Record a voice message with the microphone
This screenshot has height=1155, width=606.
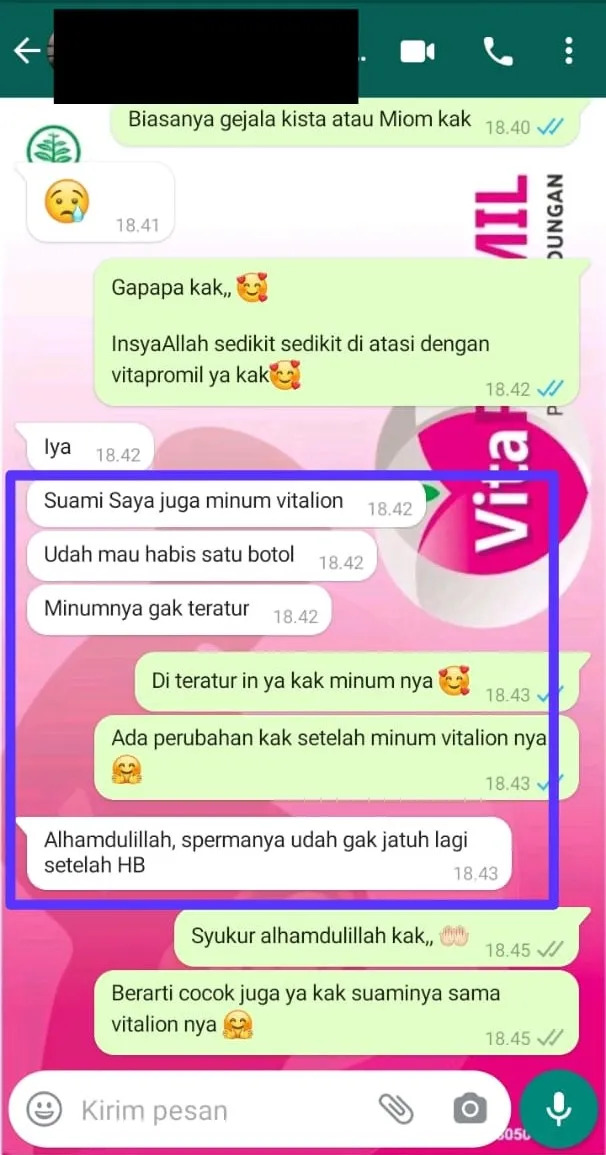(x=559, y=1108)
